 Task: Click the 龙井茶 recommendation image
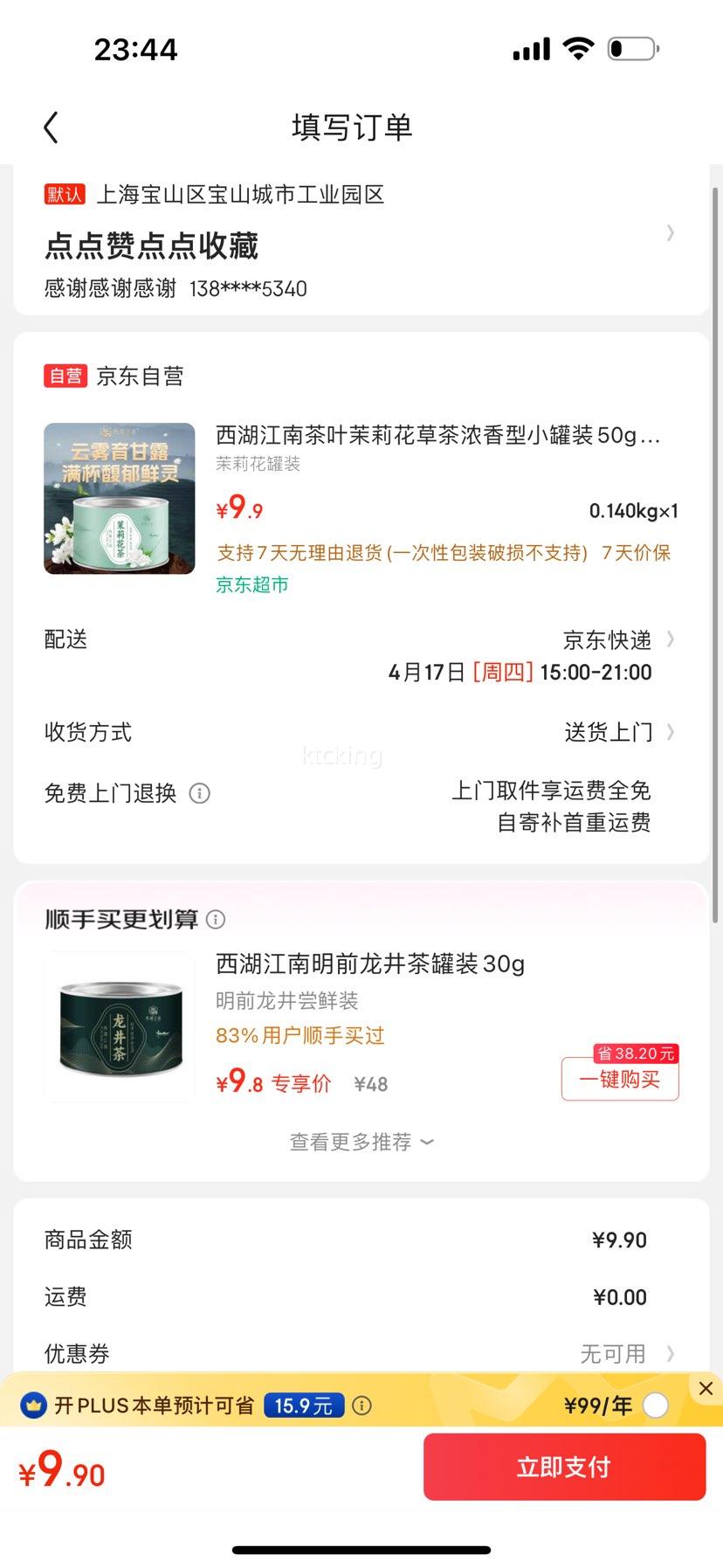click(119, 1027)
